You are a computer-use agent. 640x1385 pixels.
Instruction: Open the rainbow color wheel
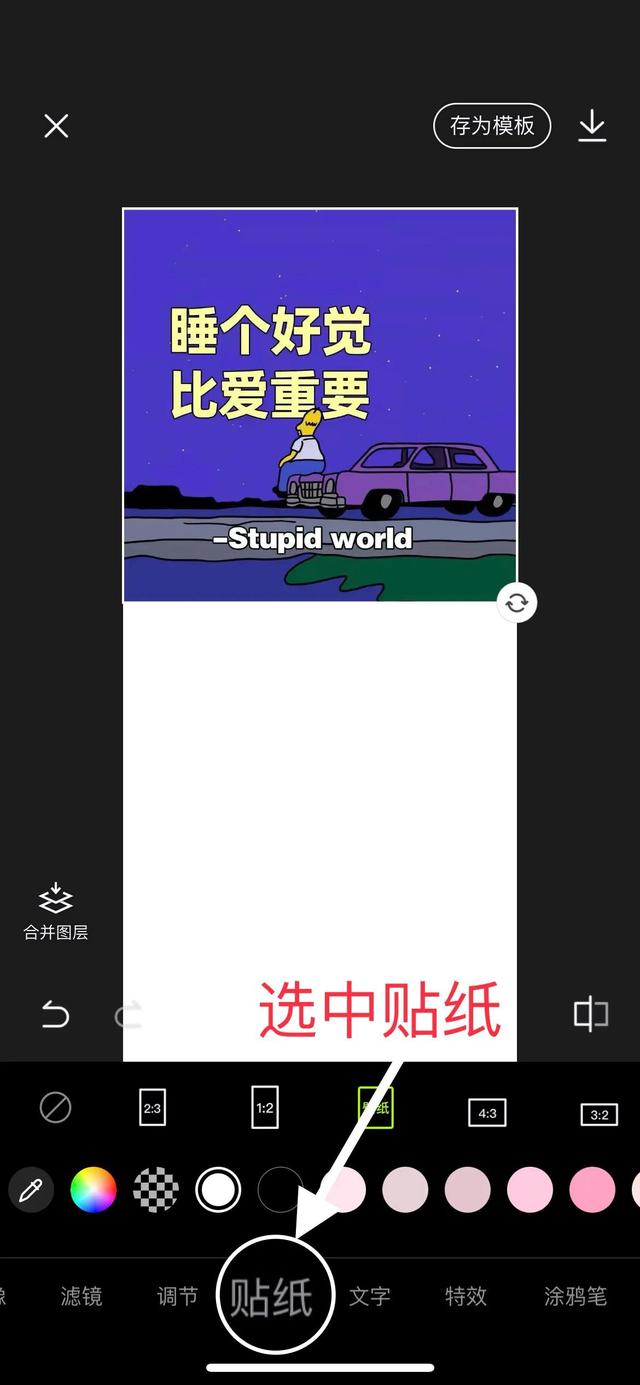pos(93,1190)
